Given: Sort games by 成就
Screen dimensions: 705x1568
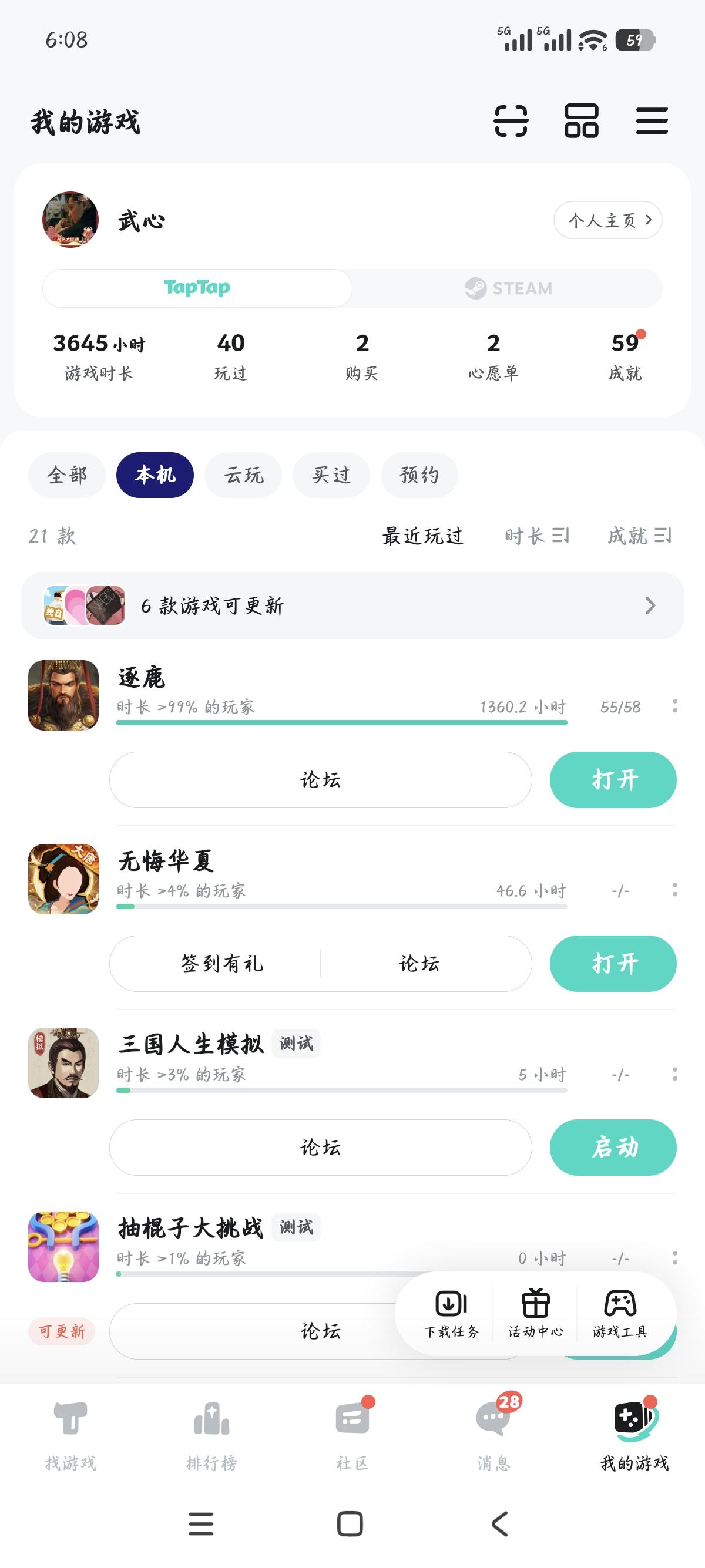Looking at the screenshot, I should pos(639,536).
